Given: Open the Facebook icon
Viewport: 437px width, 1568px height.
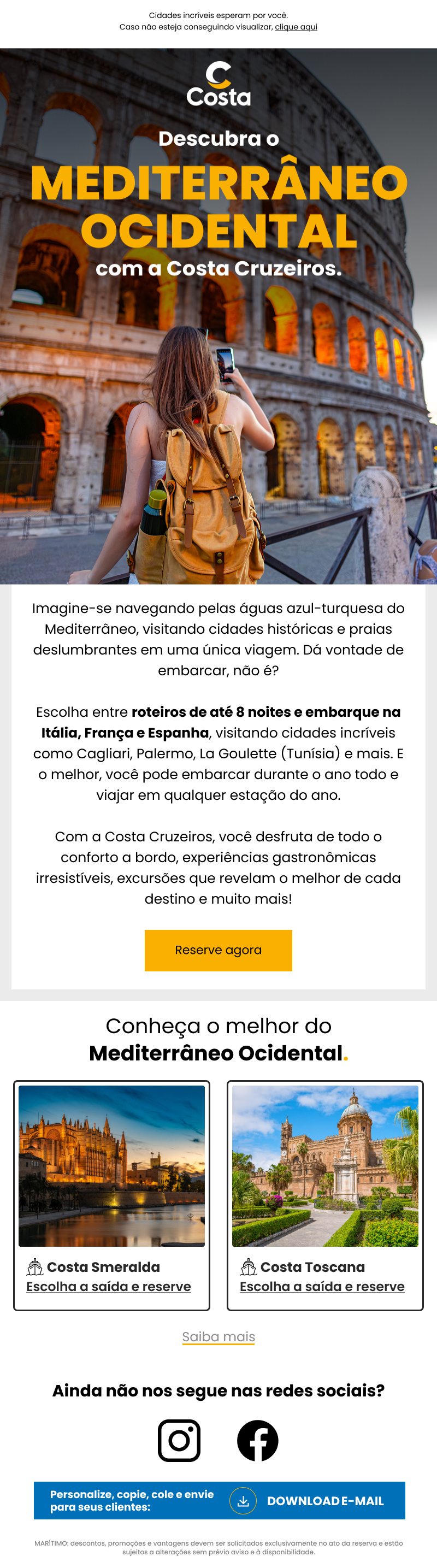Looking at the screenshot, I should (257, 1440).
